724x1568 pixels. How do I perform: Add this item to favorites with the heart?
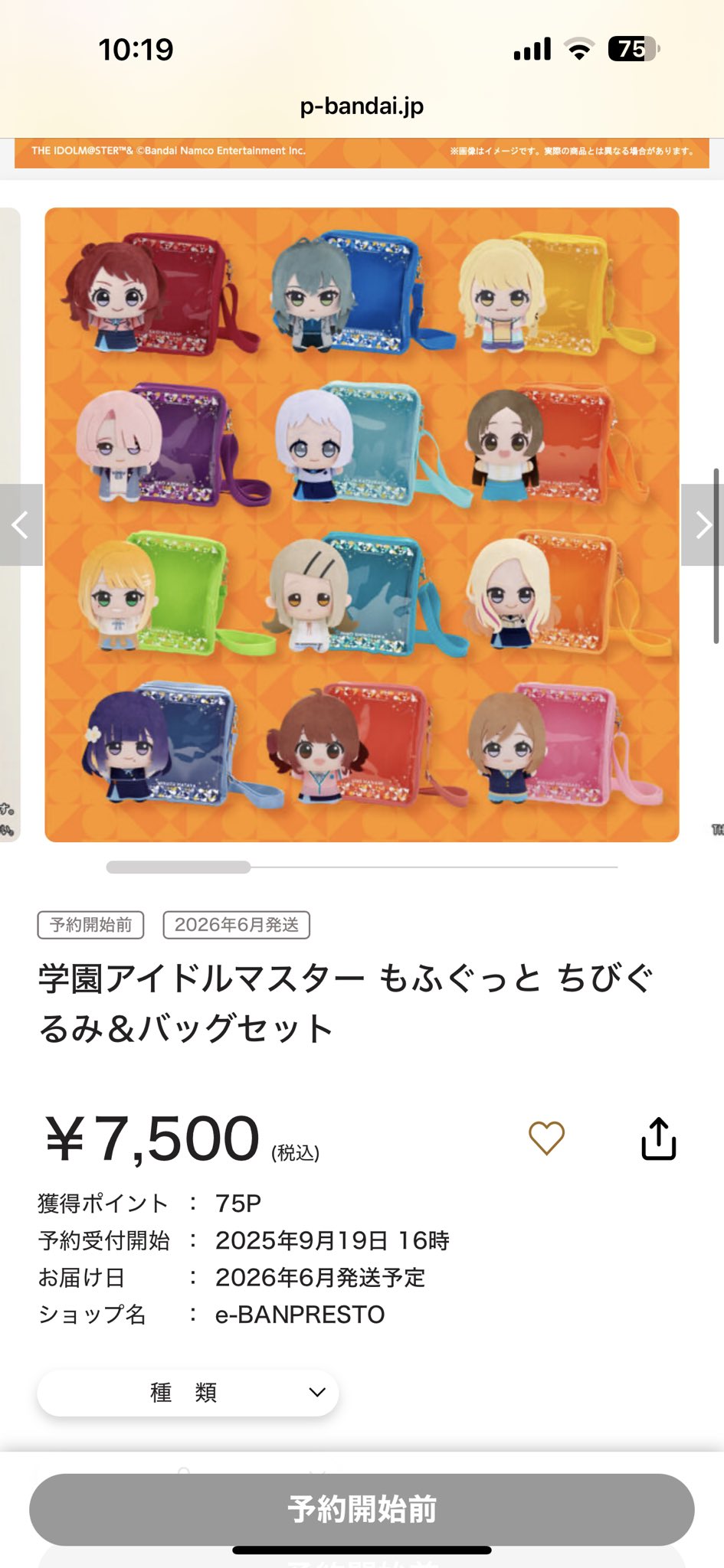(546, 1138)
